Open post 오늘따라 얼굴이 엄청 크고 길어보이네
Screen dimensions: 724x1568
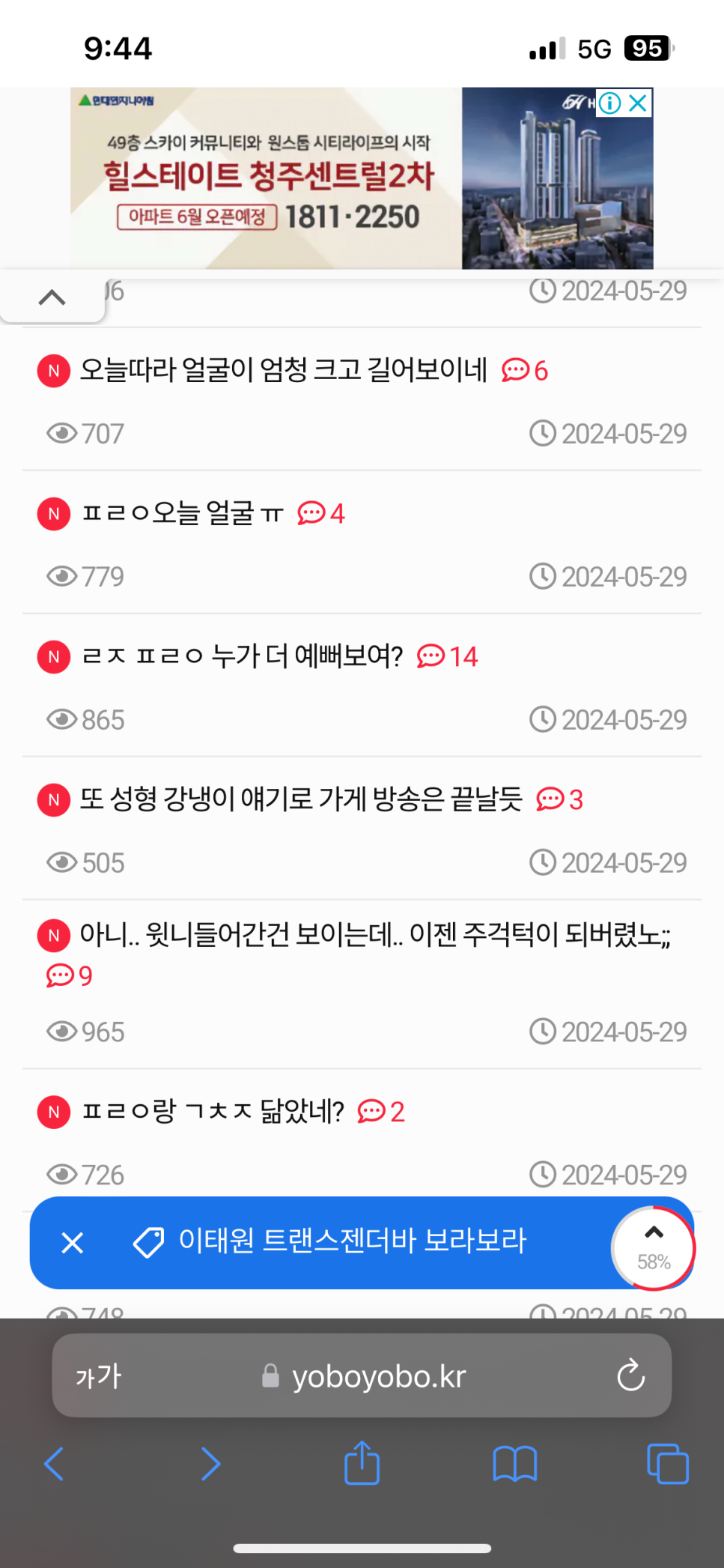click(x=283, y=370)
